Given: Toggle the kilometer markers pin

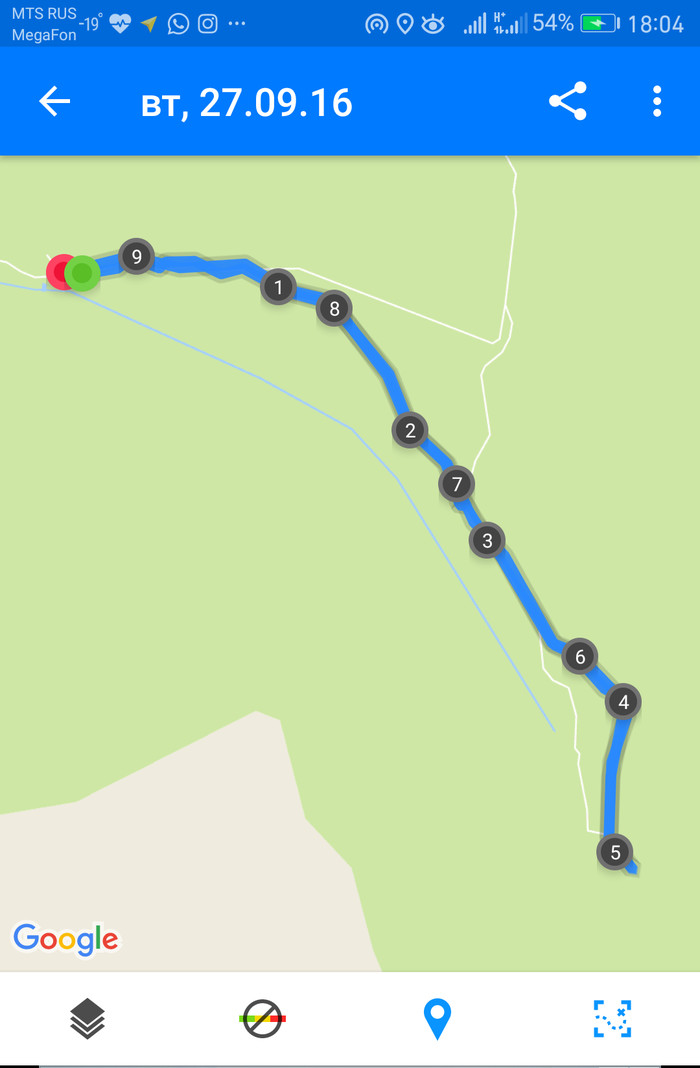Looking at the screenshot, I should pyautogui.click(x=437, y=1018).
